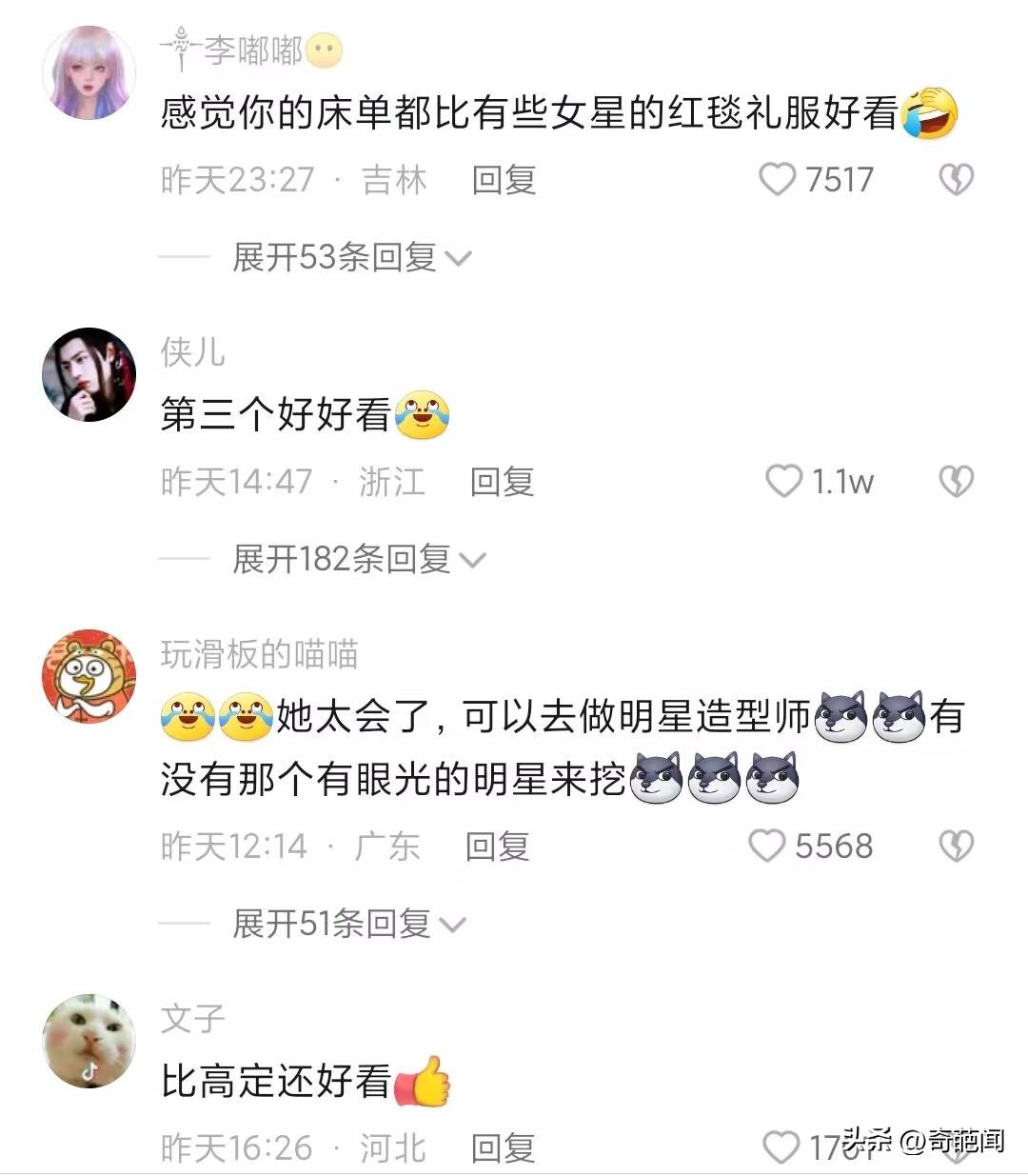
Task: Dislike 玩滑板的喵喵's comment
Action: pos(956,846)
